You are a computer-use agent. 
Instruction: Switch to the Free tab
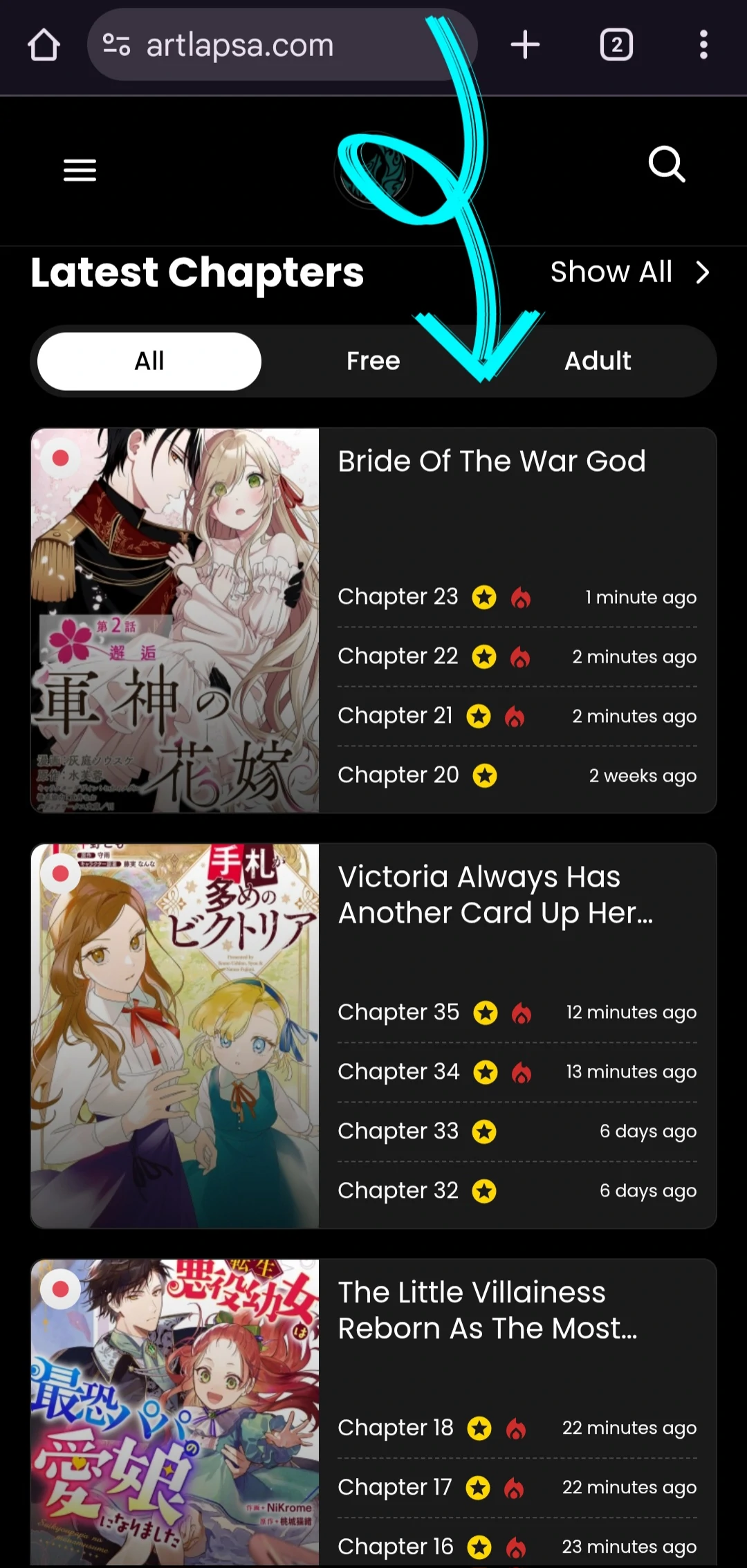[373, 361]
